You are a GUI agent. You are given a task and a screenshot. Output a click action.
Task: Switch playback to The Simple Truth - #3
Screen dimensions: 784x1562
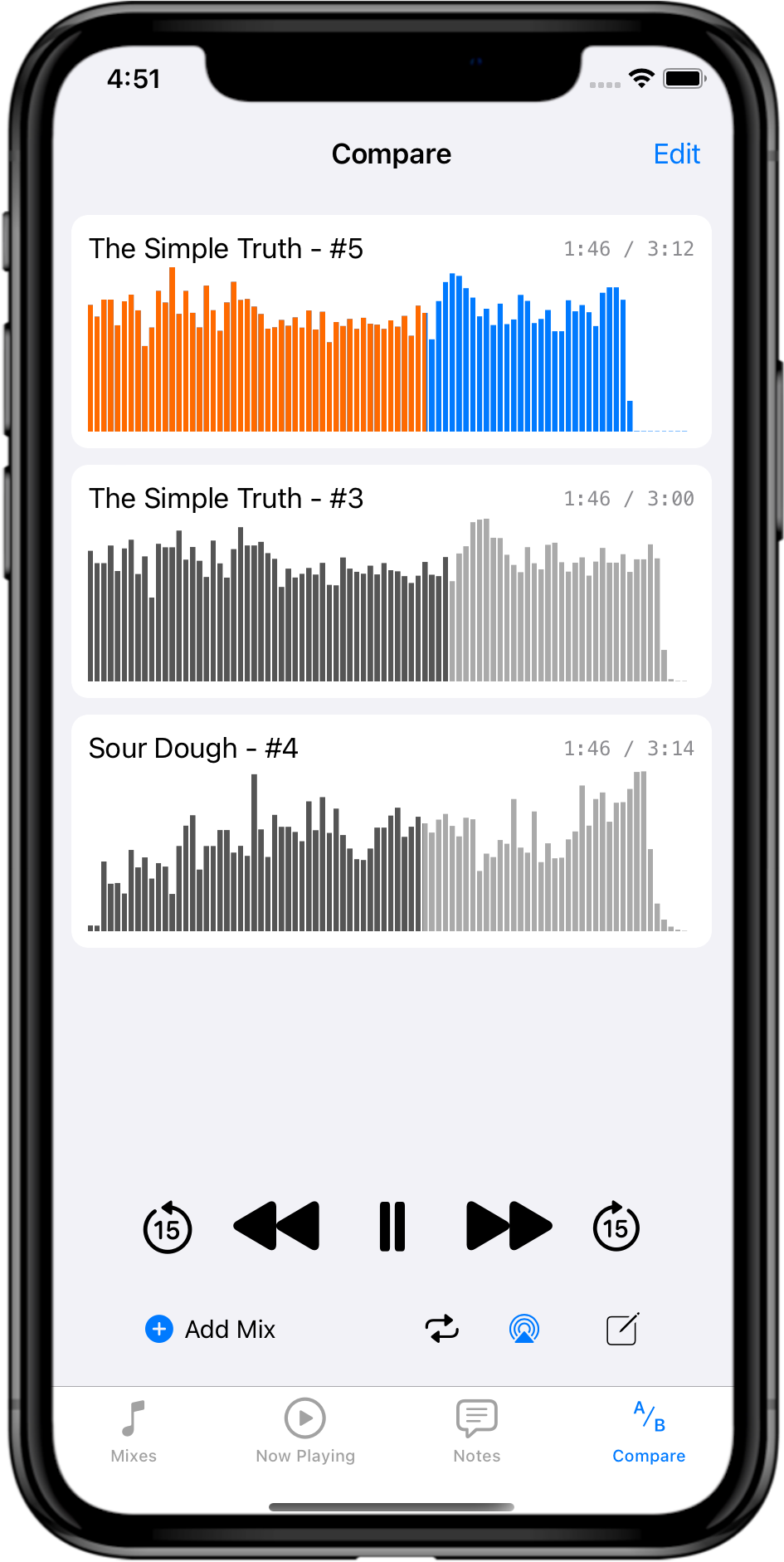point(391,581)
